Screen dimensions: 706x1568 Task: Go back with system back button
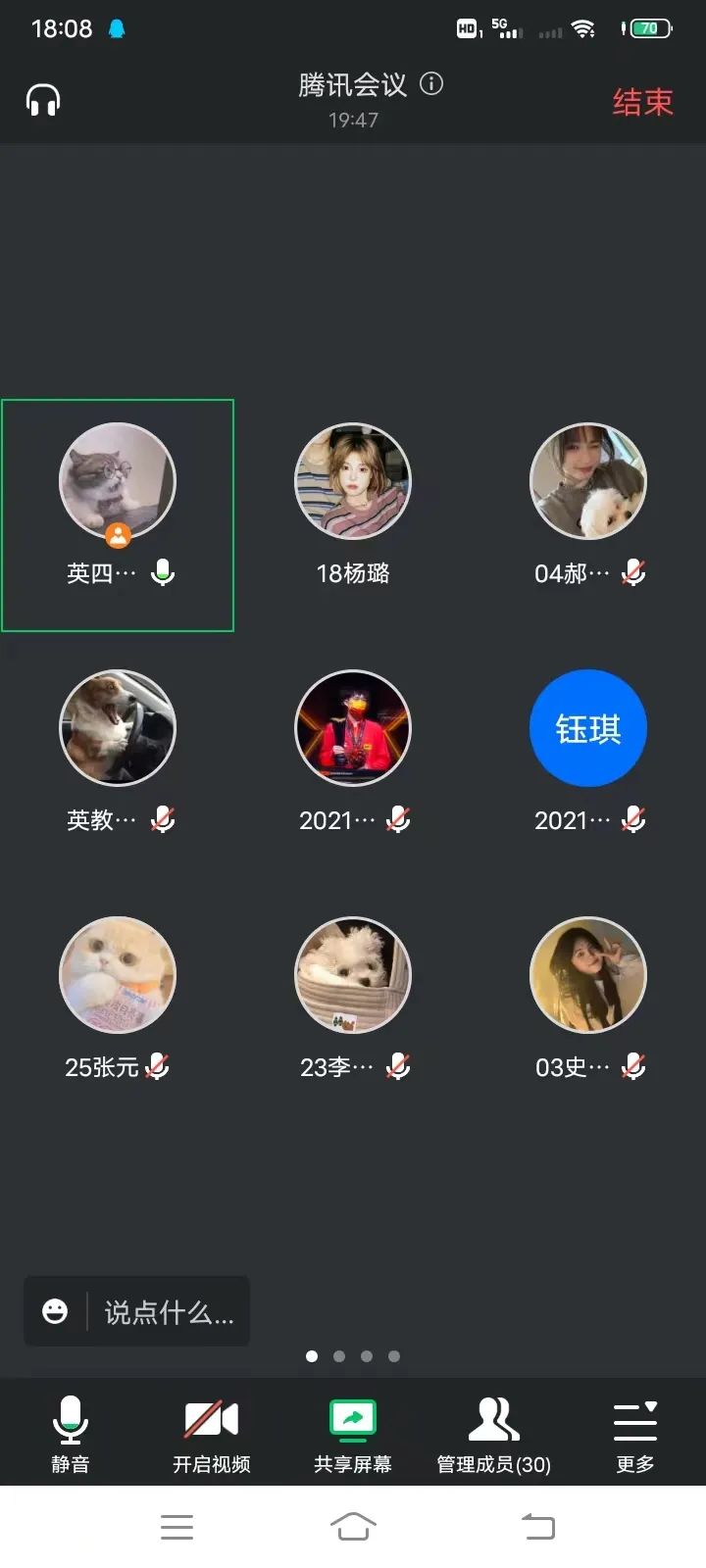pyautogui.click(x=537, y=1526)
